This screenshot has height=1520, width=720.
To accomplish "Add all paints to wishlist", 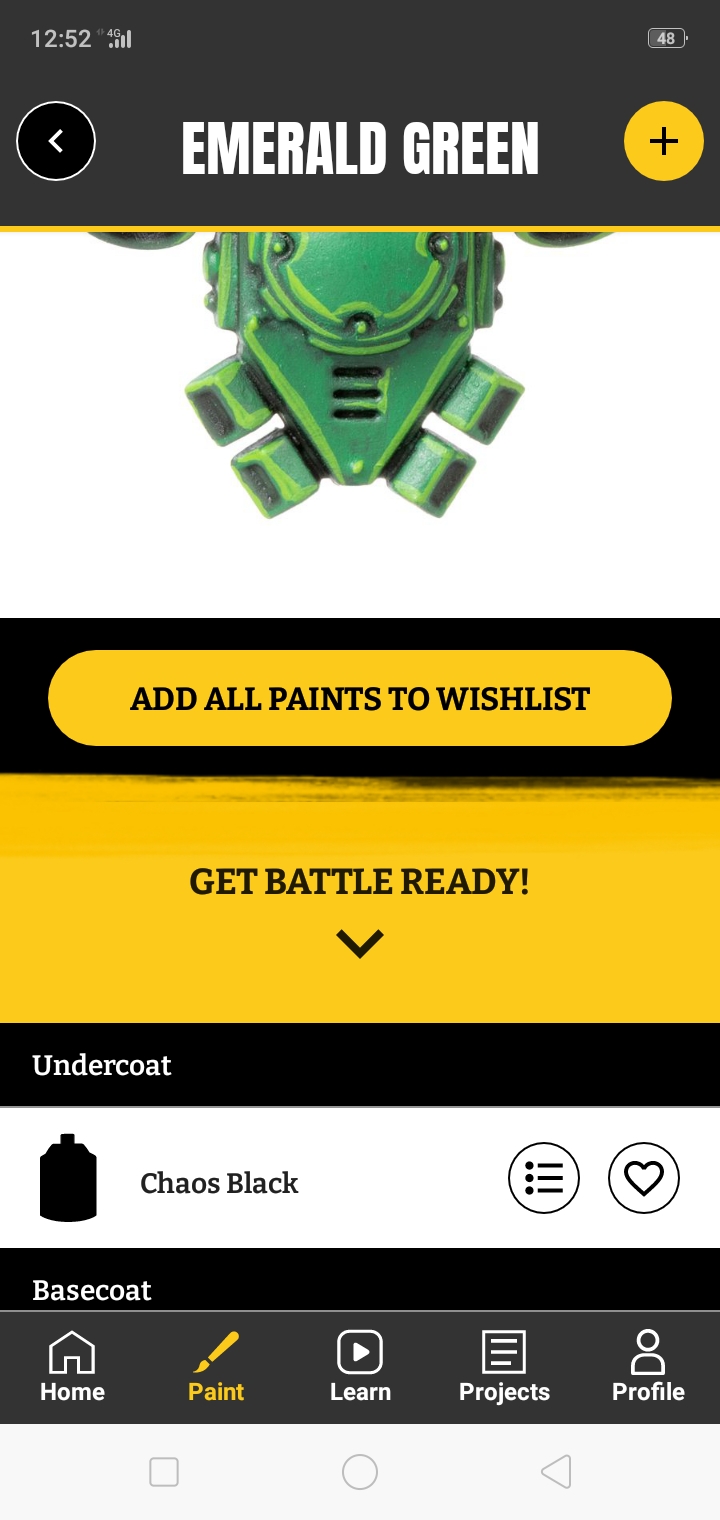I will coord(360,698).
